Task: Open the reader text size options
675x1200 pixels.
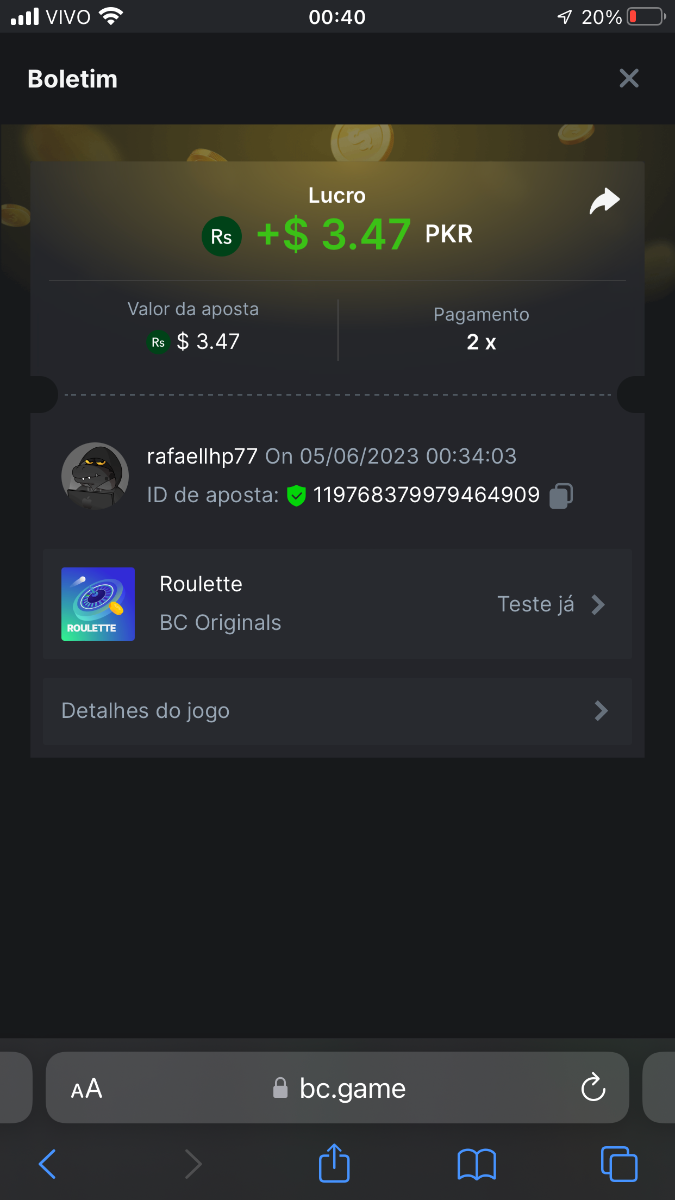Action: [x=87, y=1089]
